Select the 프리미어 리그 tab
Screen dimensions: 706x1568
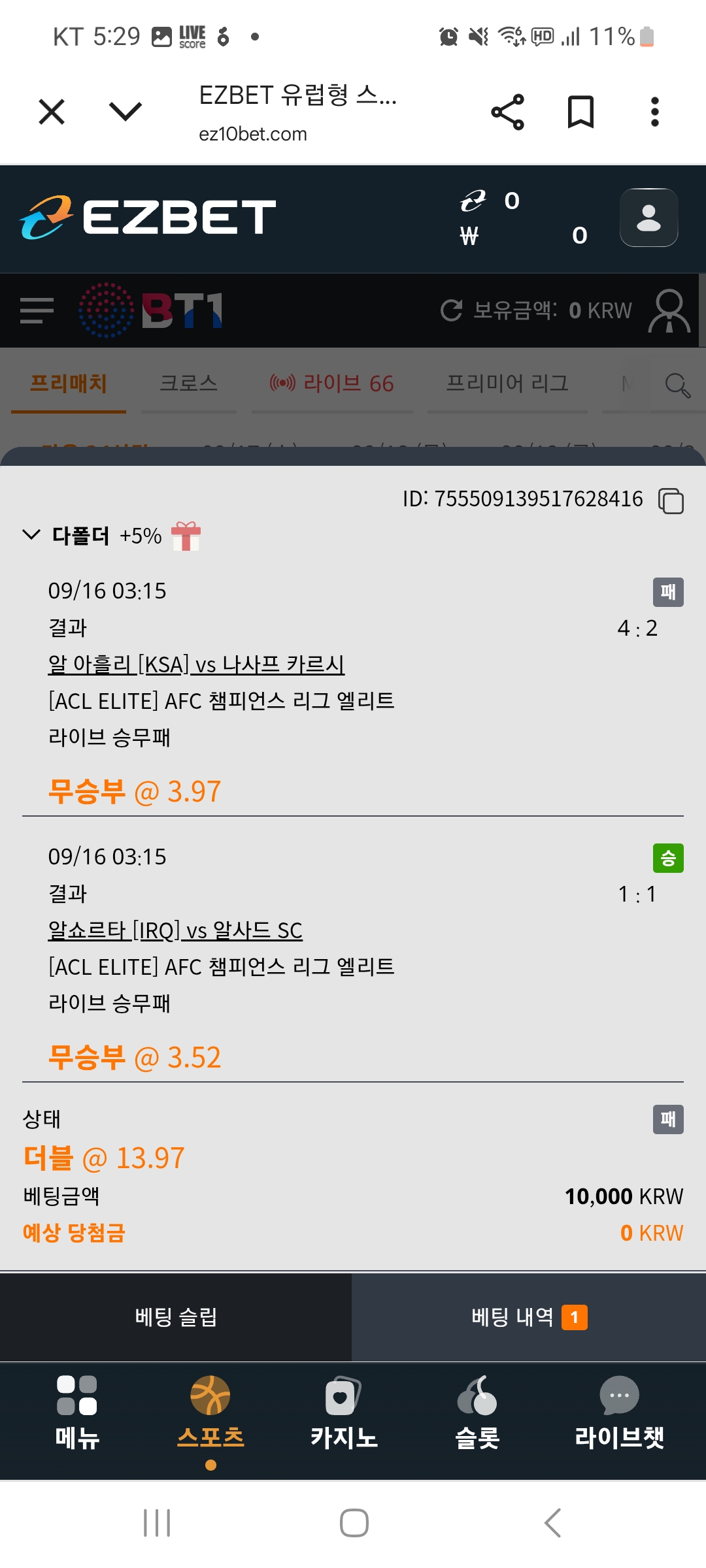507,384
